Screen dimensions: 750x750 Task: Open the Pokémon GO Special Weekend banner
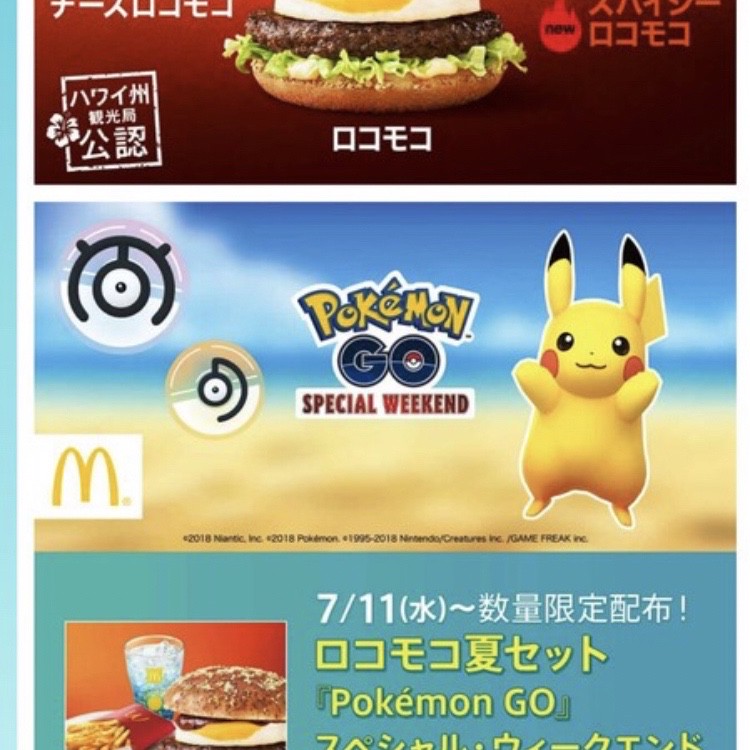385,375
